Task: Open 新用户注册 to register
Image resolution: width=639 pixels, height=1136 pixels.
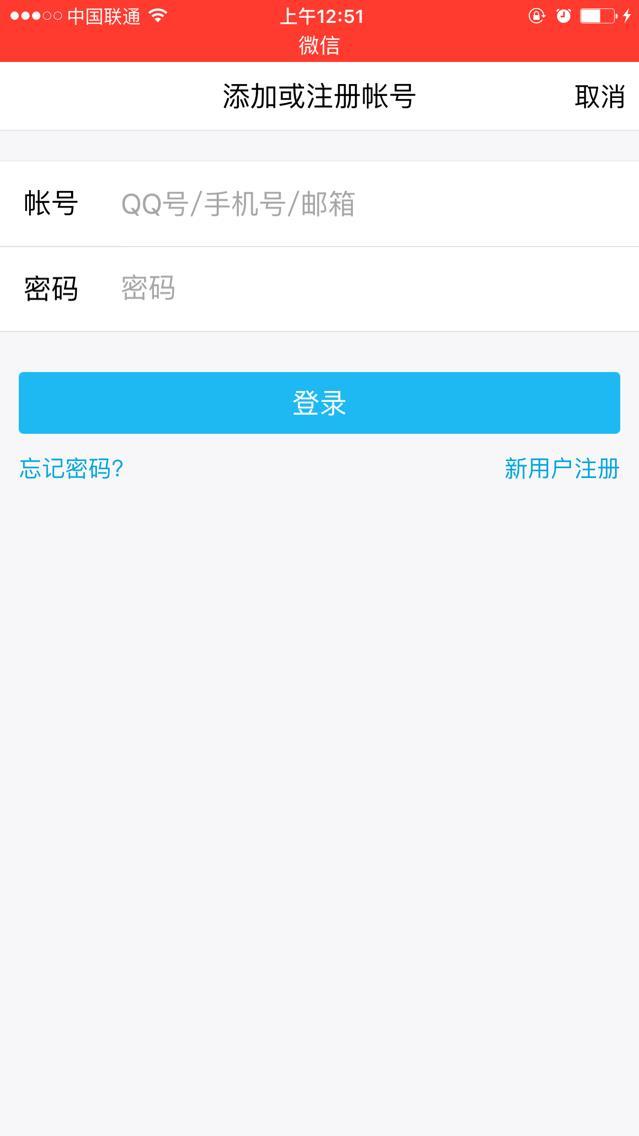Action: tap(562, 469)
